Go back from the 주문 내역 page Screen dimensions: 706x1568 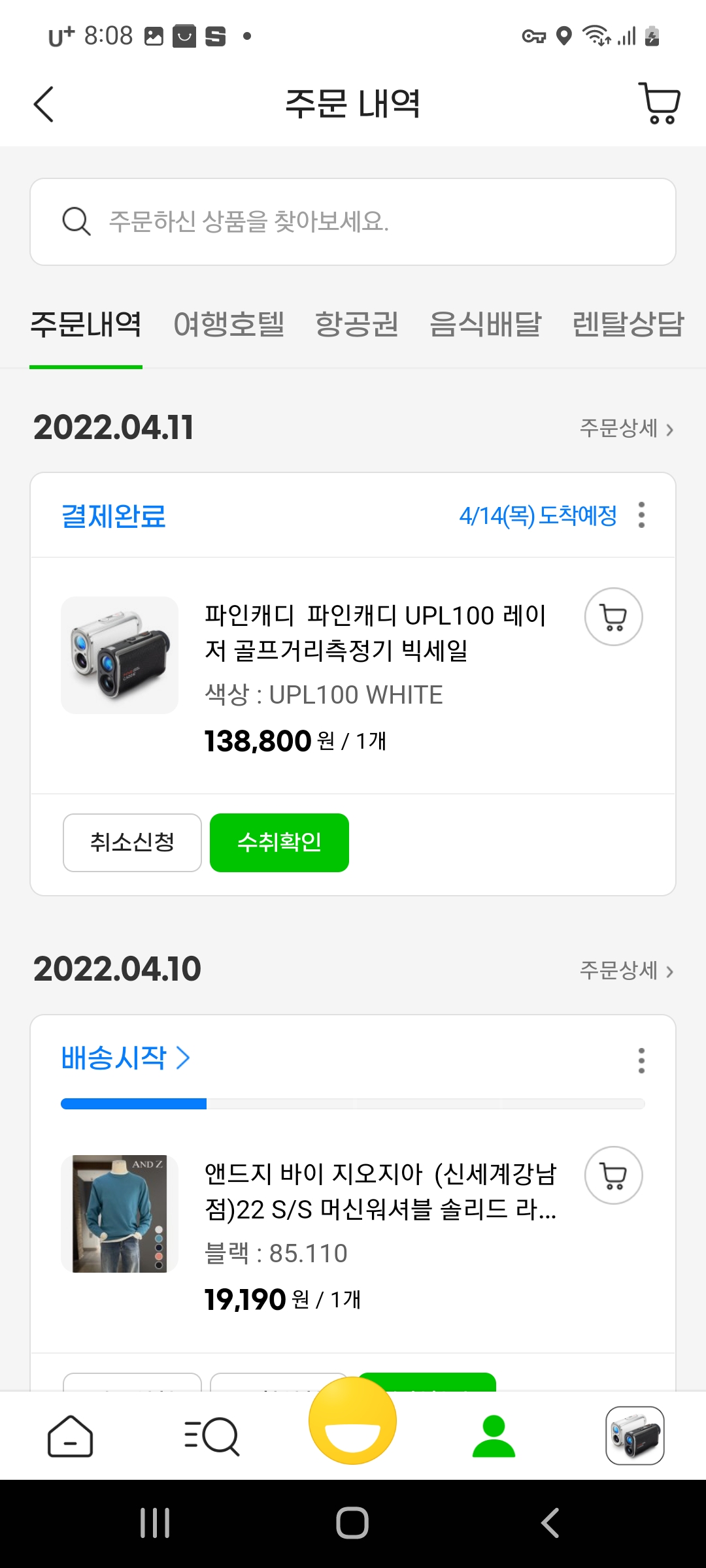(43, 105)
